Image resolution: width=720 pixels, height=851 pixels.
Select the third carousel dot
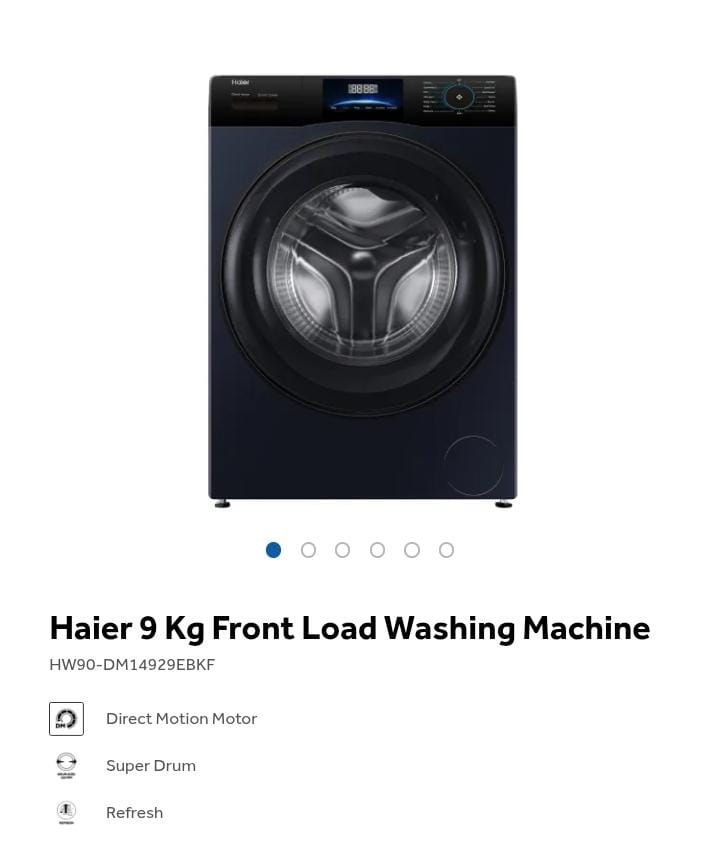coord(343,550)
